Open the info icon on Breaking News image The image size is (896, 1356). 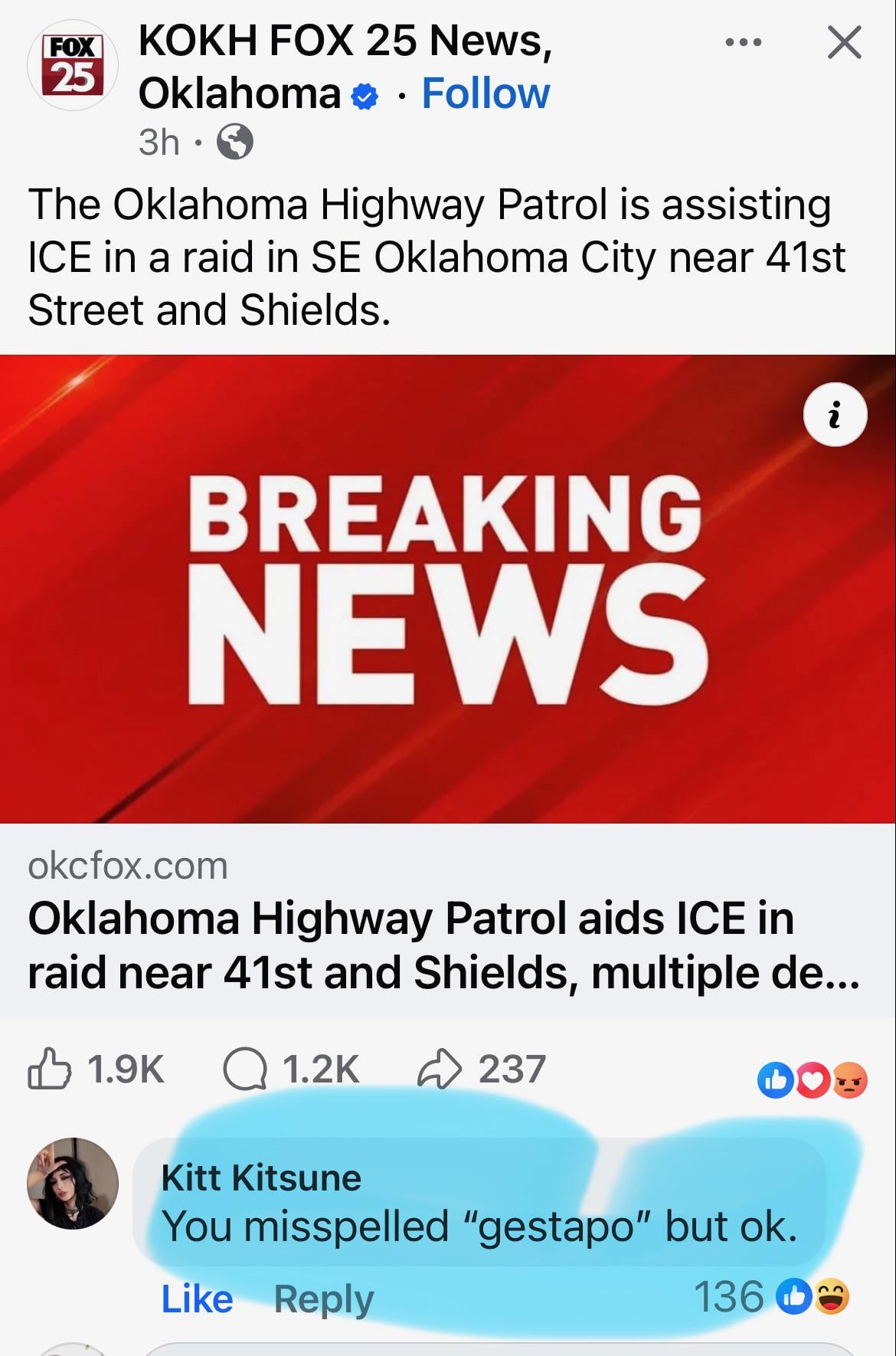coord(835,414)
